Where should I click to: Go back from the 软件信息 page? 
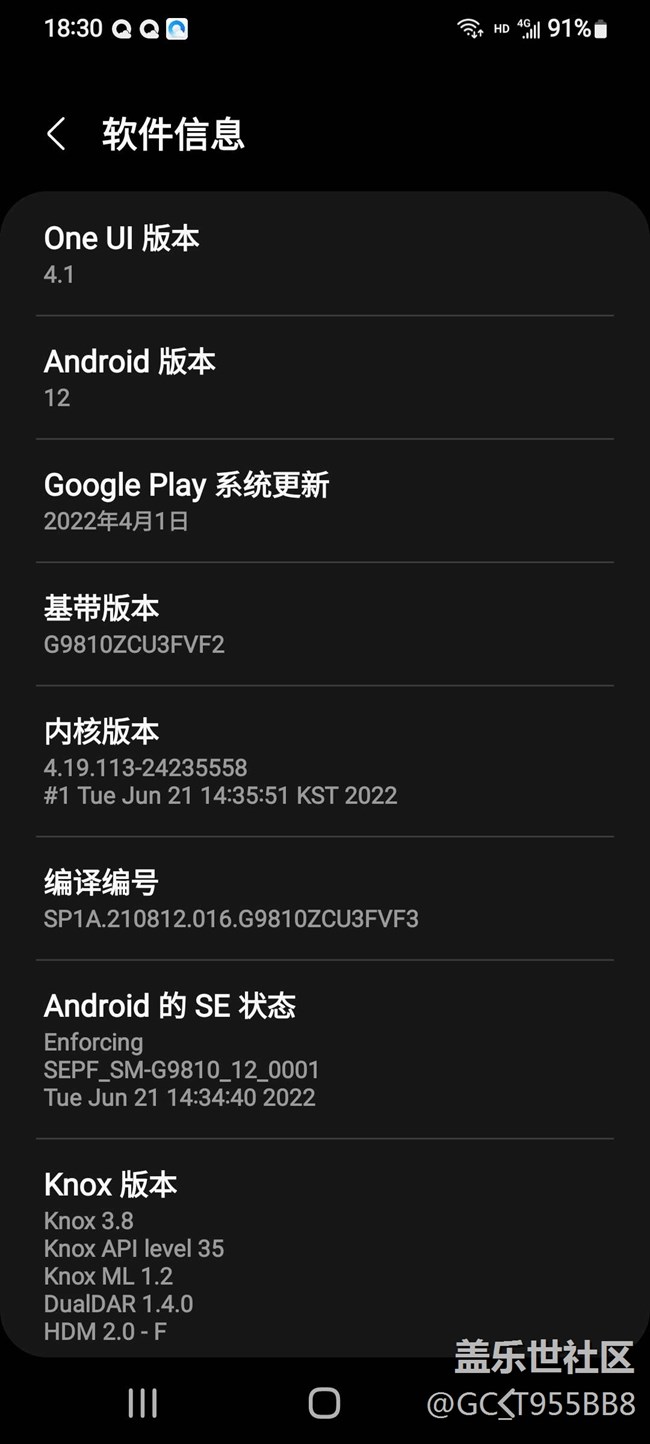pos(57,134)
